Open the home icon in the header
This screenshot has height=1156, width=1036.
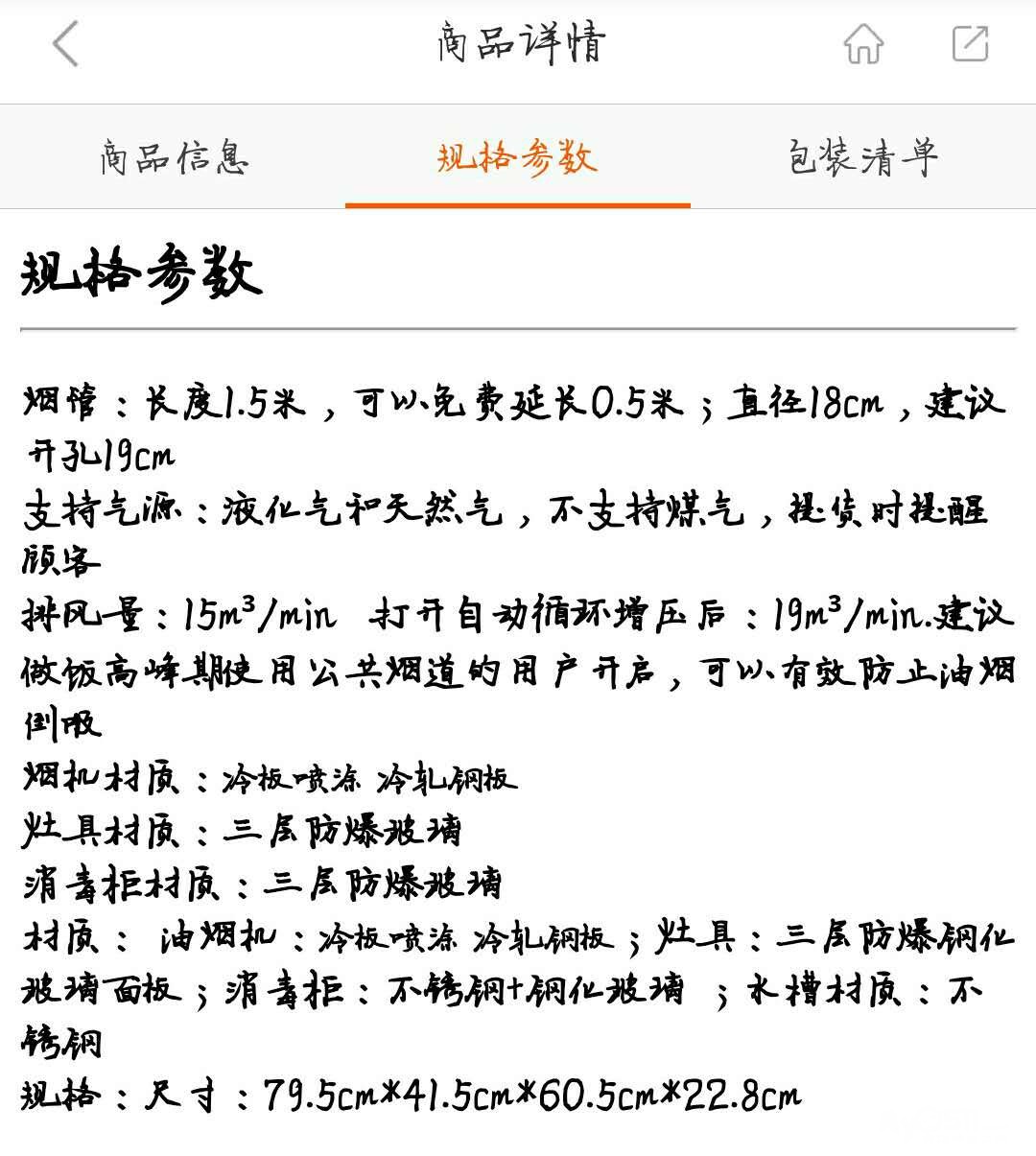pyautogui.click(x=862, y=44)
